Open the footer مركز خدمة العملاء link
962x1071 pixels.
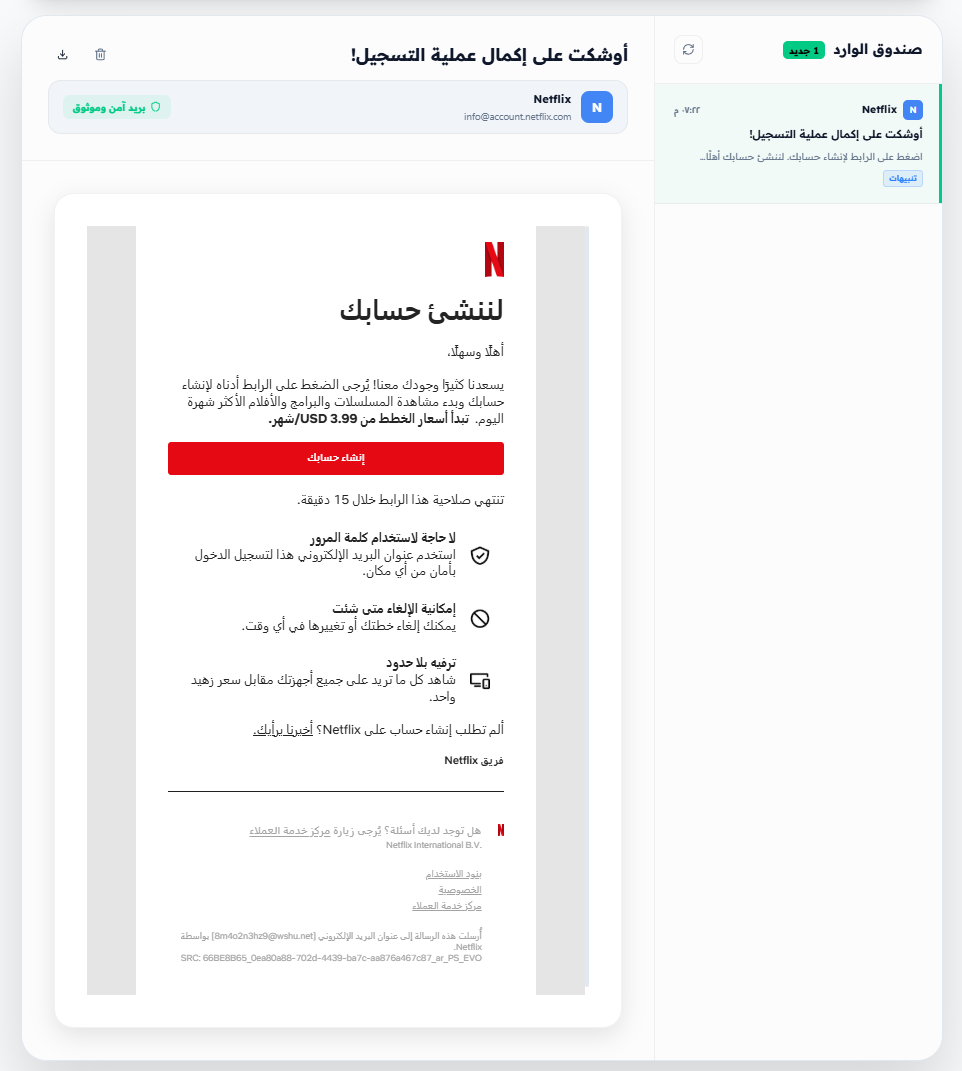pos(447,906)
